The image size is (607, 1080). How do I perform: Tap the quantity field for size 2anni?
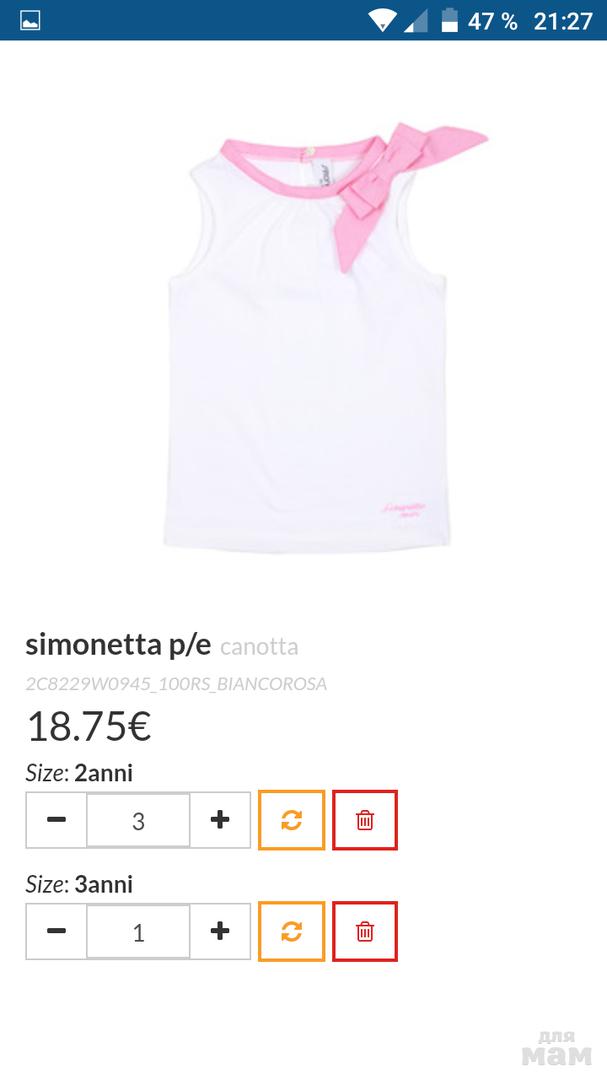pyautogui.click(x=138, y=821)
